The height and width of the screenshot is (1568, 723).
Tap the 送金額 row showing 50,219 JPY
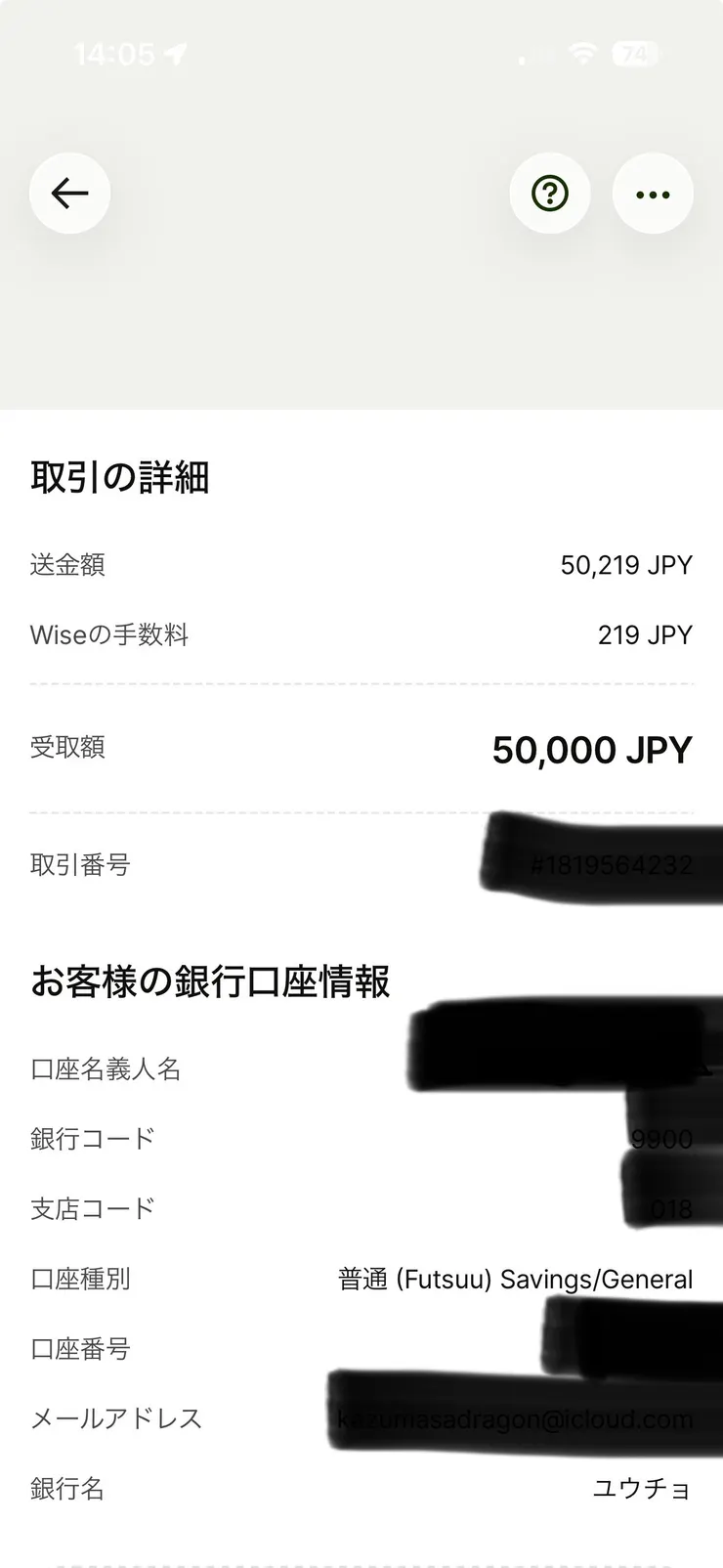pos(361,564)
